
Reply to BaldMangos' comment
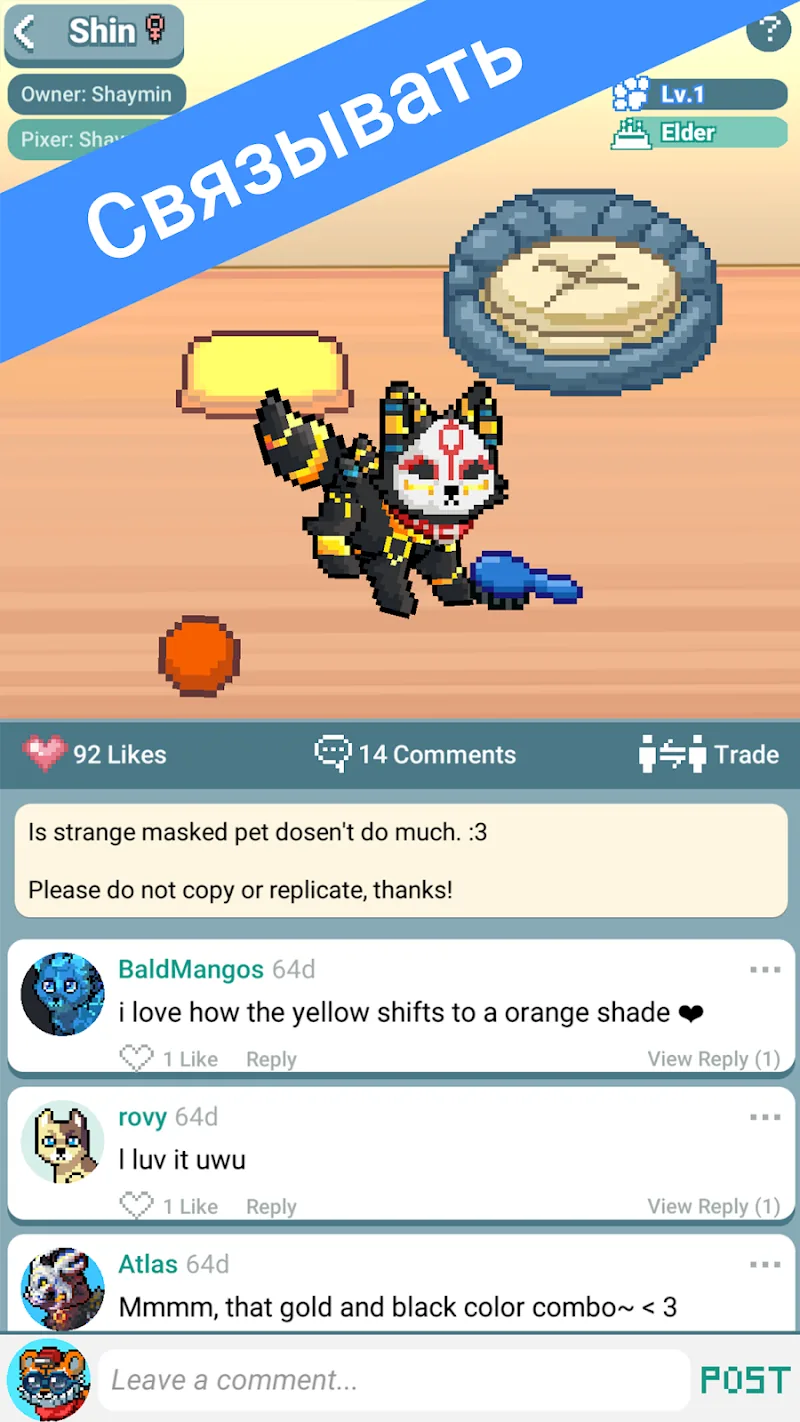pos(271,1059)
